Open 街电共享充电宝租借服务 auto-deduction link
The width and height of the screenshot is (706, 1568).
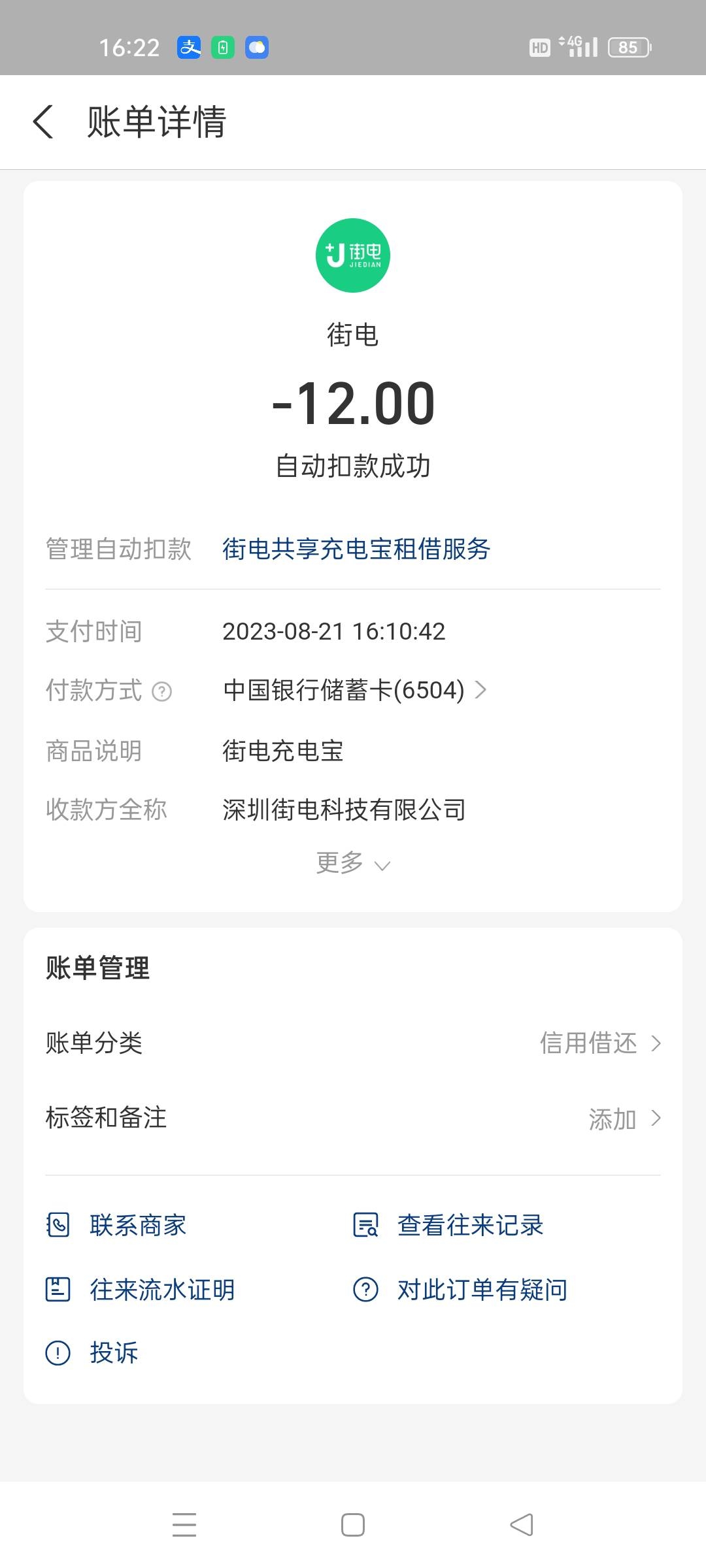pos(356,549)
